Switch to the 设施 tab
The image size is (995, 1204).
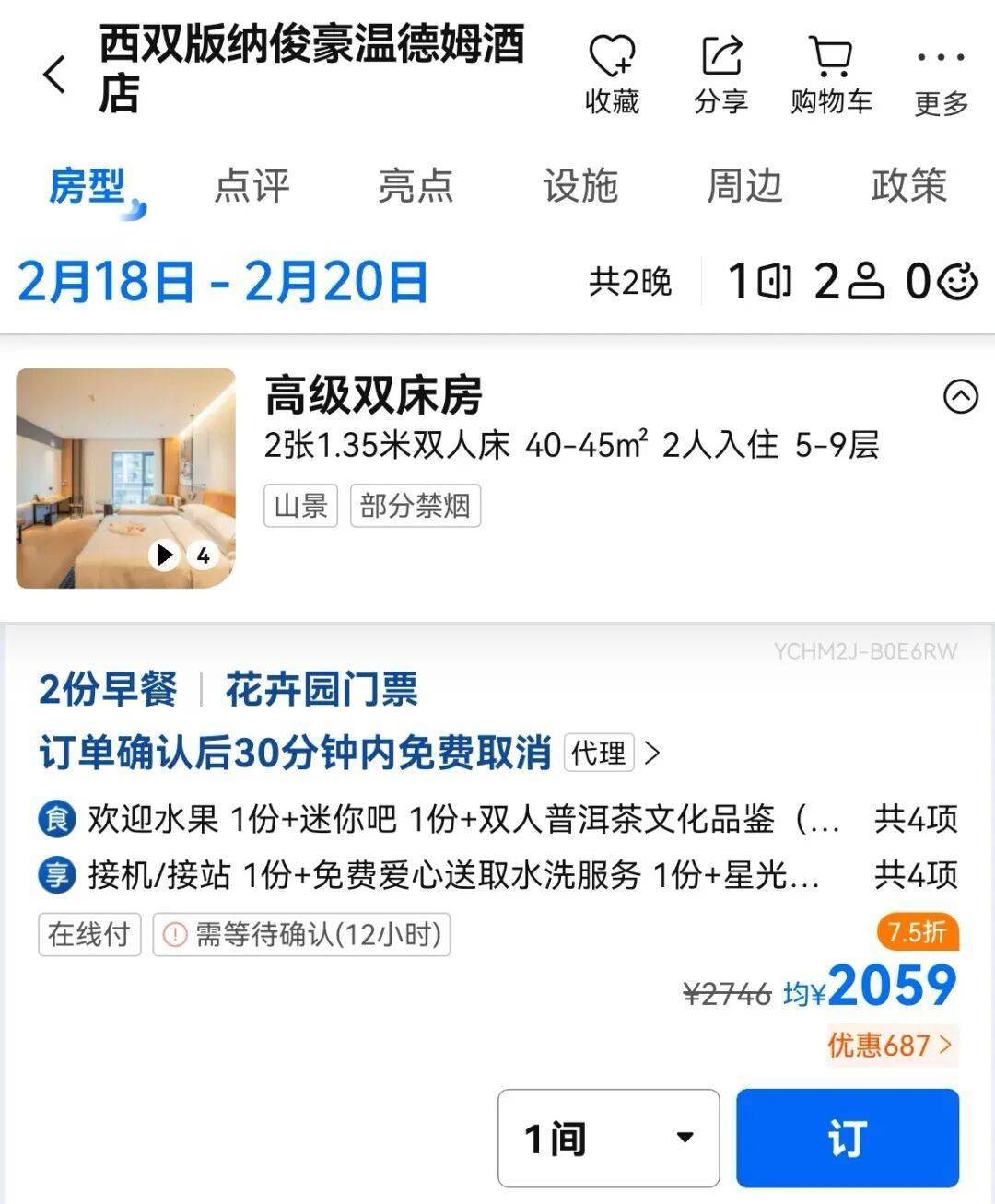(x=579, y=186)
